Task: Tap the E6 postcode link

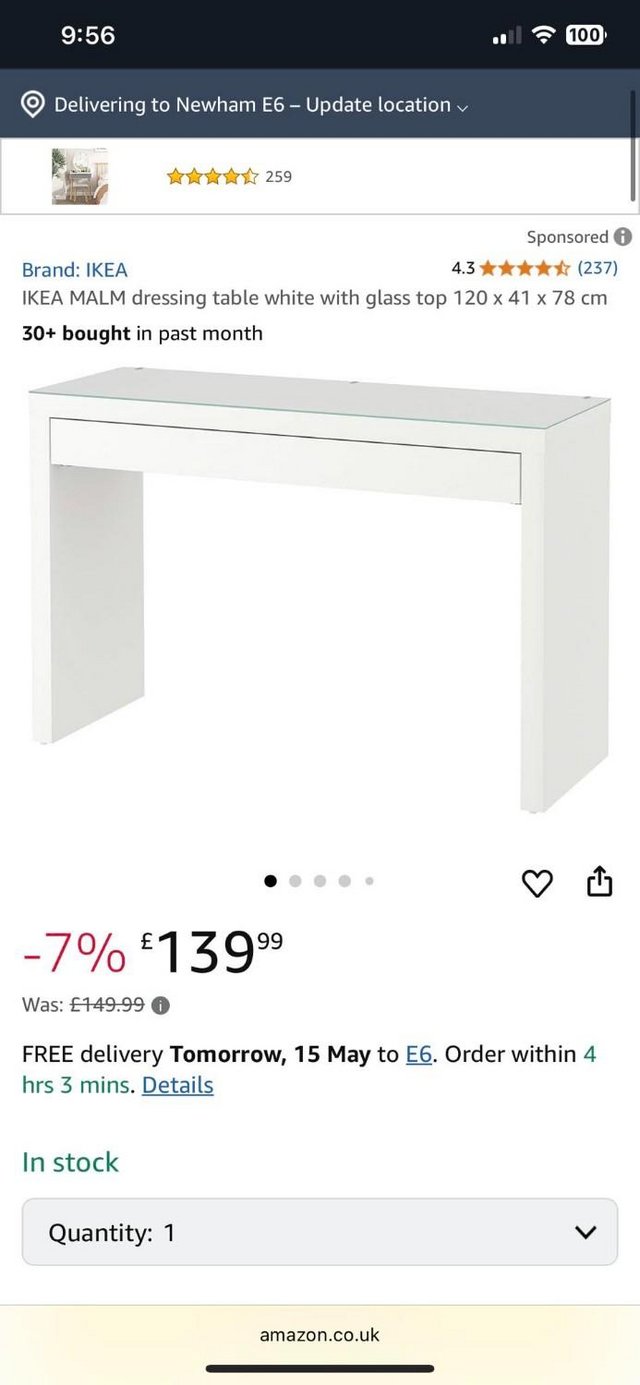Action: point(419,1054)
